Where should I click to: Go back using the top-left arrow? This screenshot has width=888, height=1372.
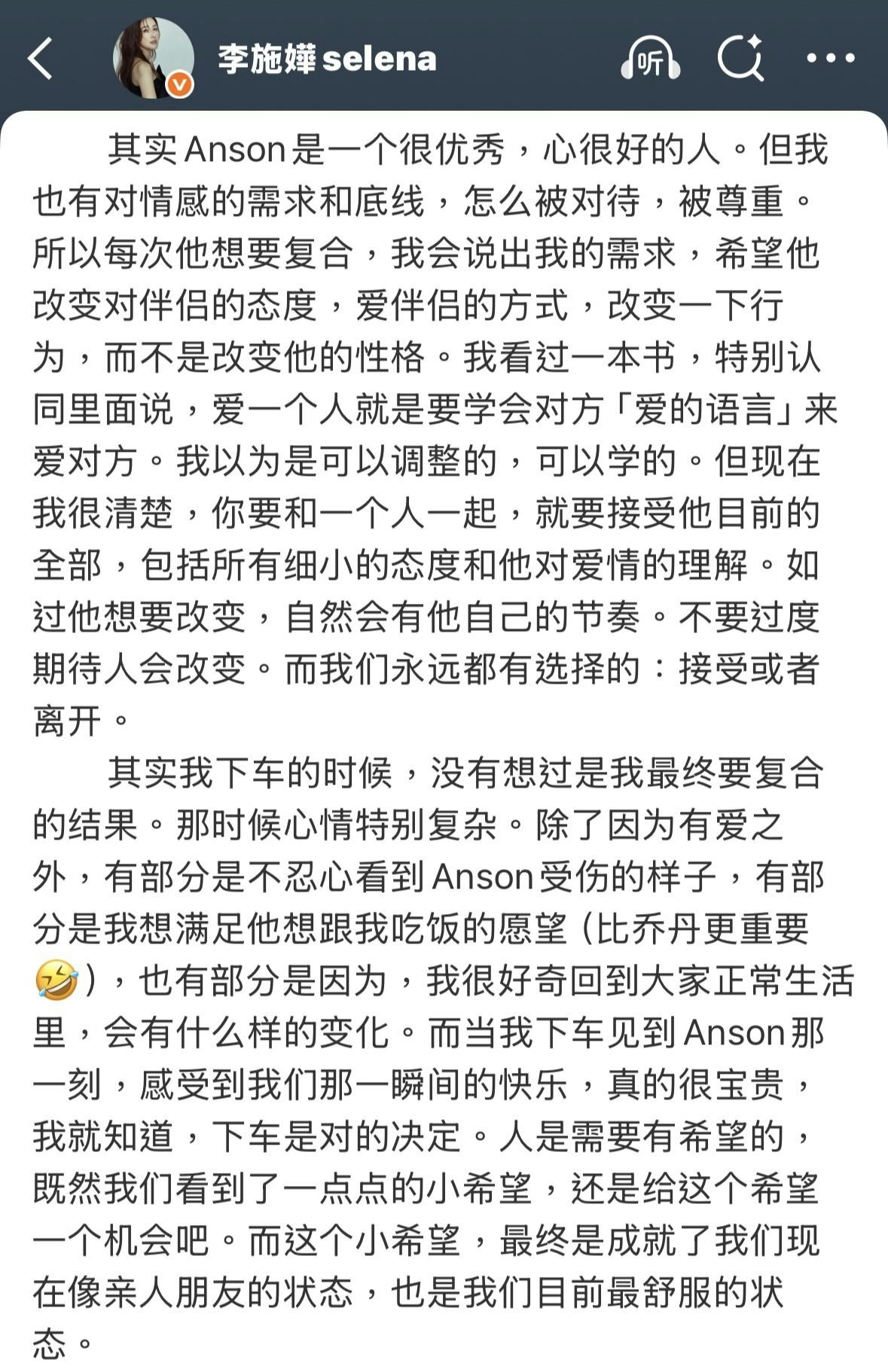point(40,58)
